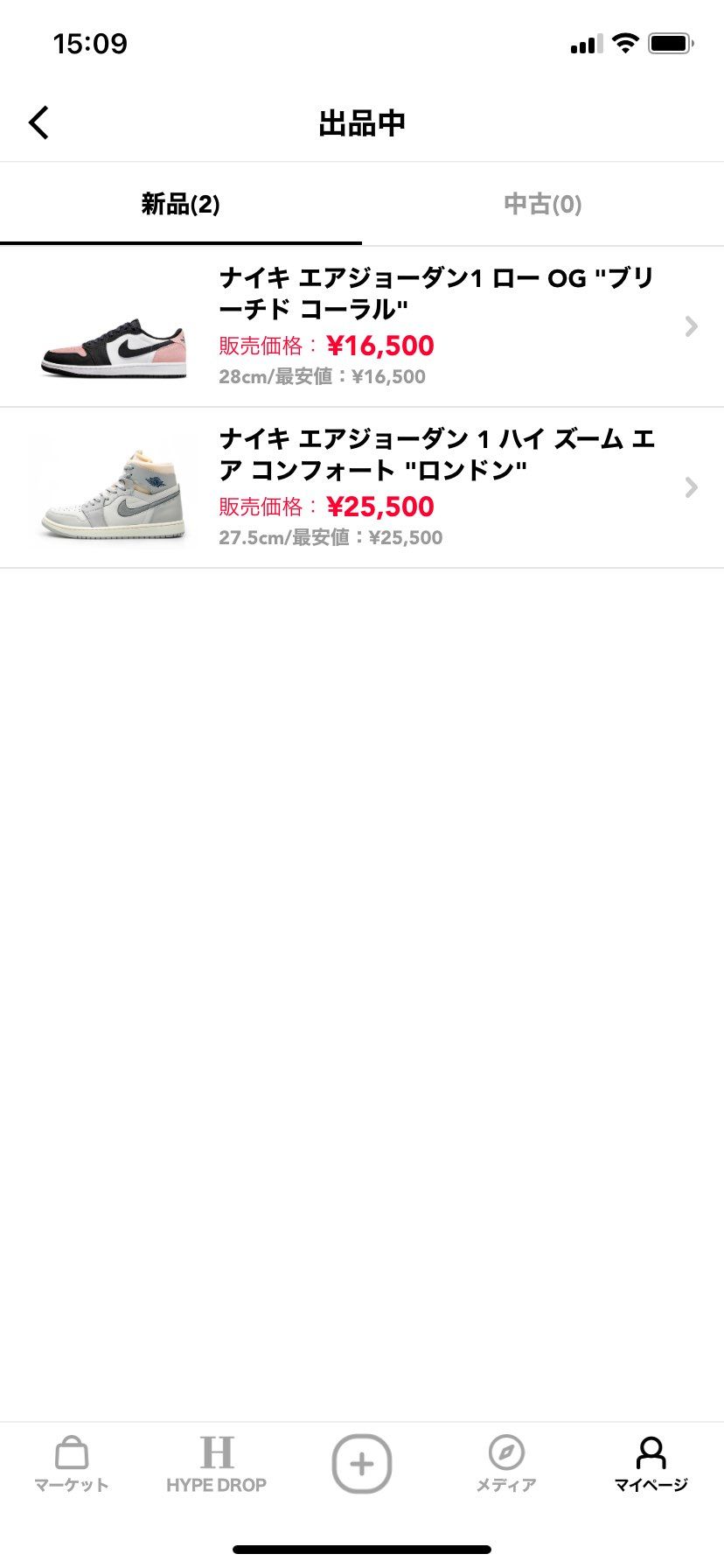This screenshot has width=724, height=1568.
Task: Open the 出品中 screen title
Action: 362,122
